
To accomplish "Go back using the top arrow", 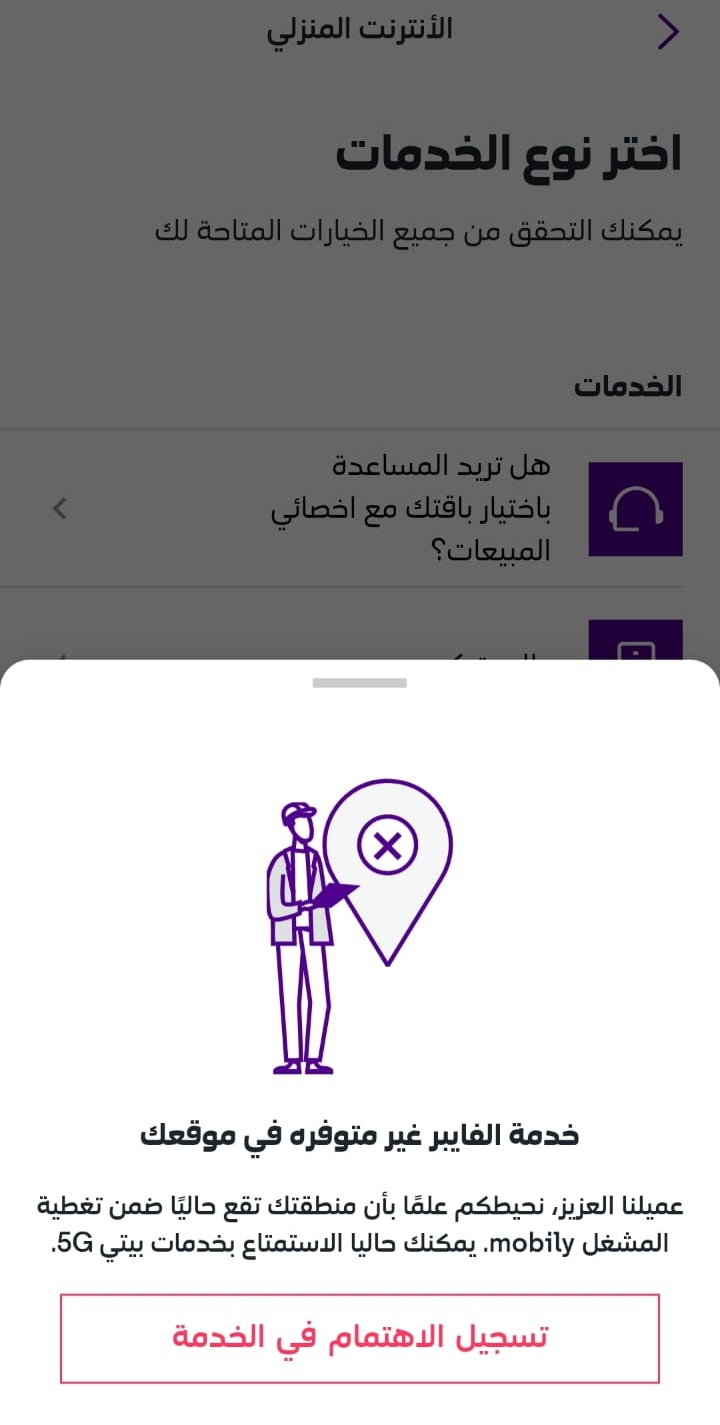I will 668,32.
